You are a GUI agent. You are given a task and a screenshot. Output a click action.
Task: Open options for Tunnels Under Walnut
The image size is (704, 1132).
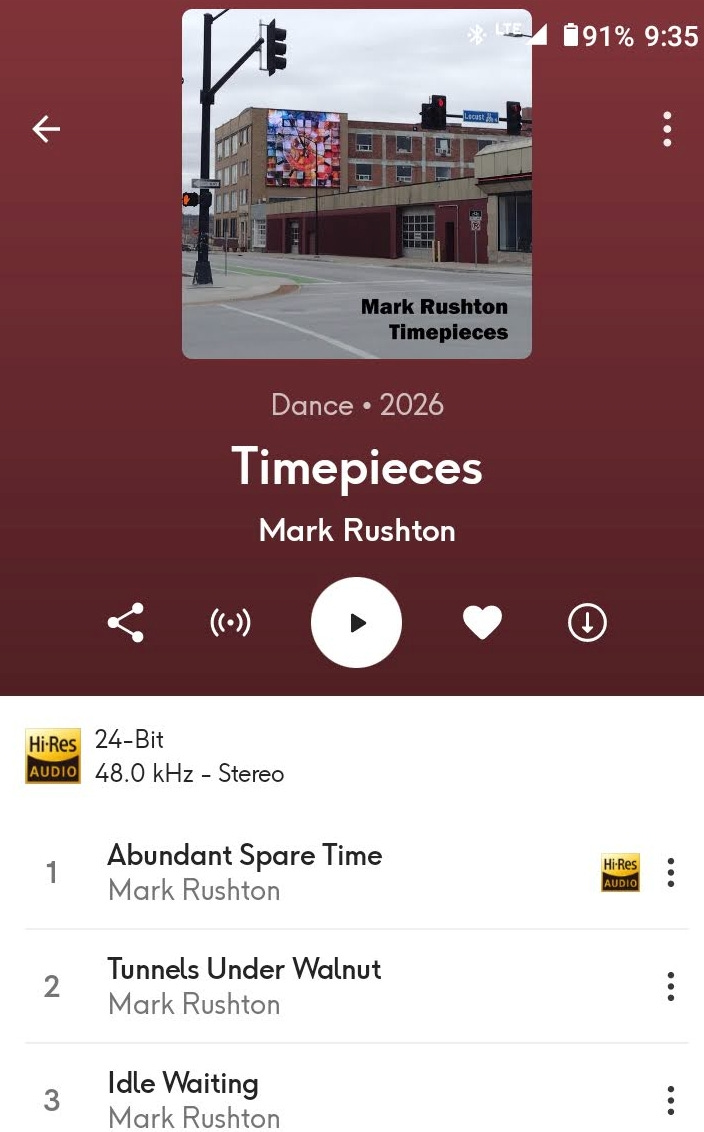(670, 986)
